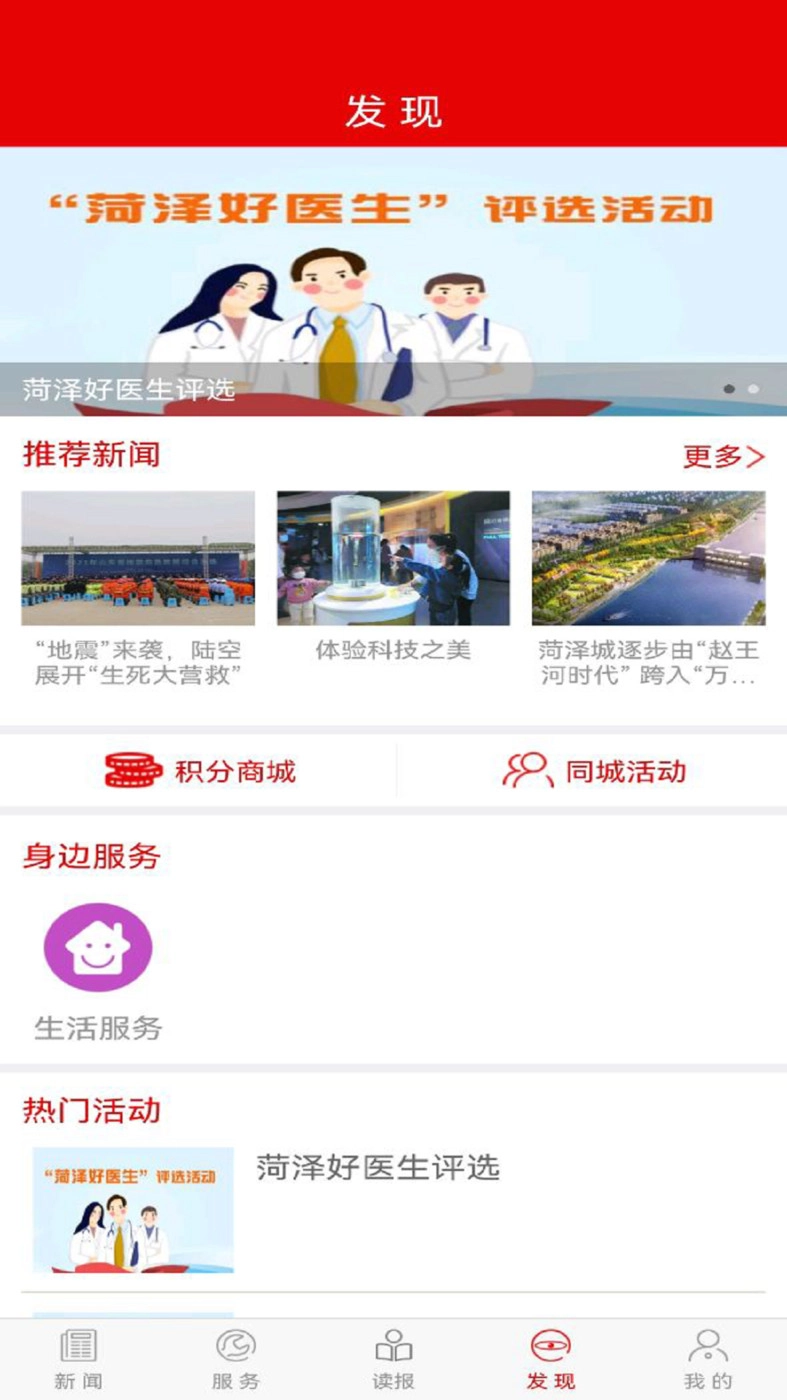Open the 菏泽城 river development news thumbnail

point(650,558)
